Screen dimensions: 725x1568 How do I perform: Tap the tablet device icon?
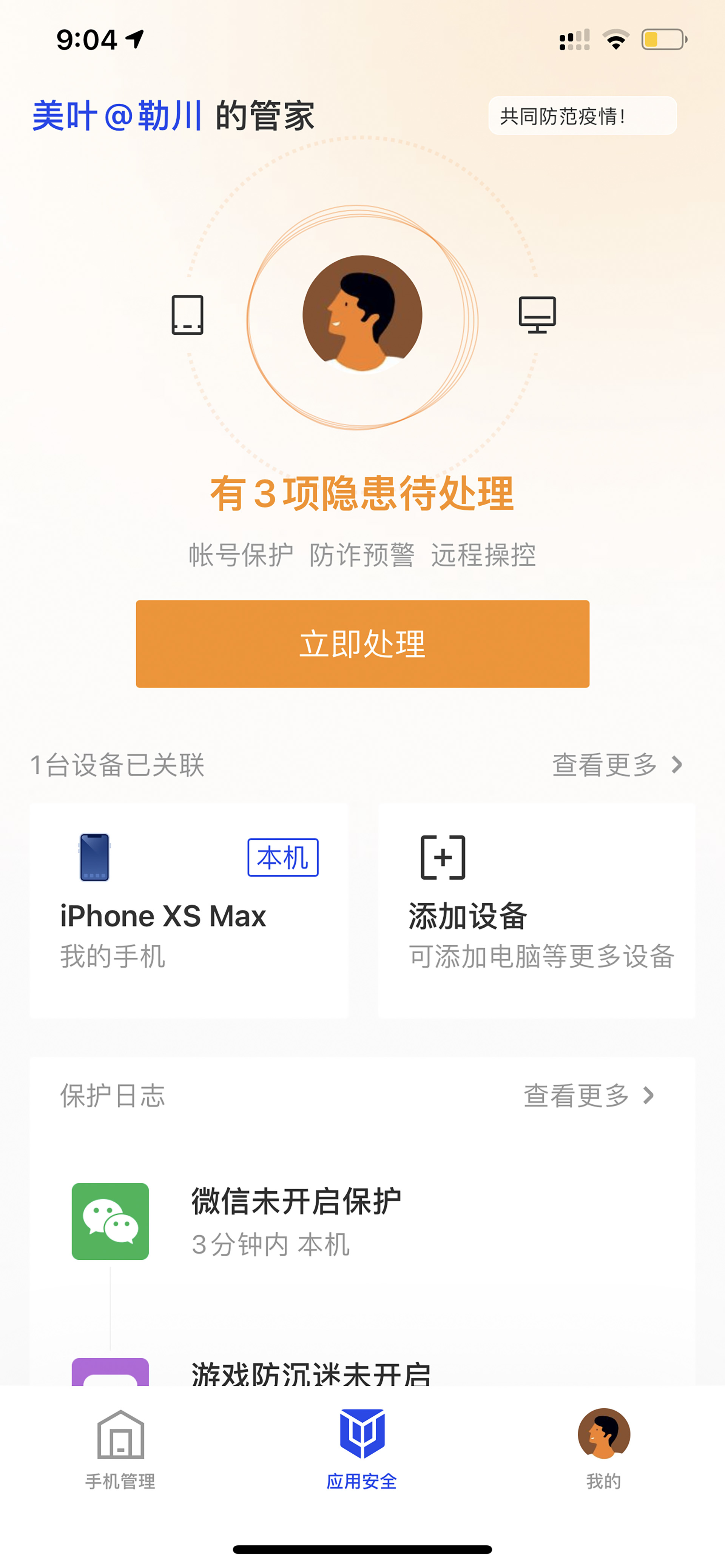(187, 315)
